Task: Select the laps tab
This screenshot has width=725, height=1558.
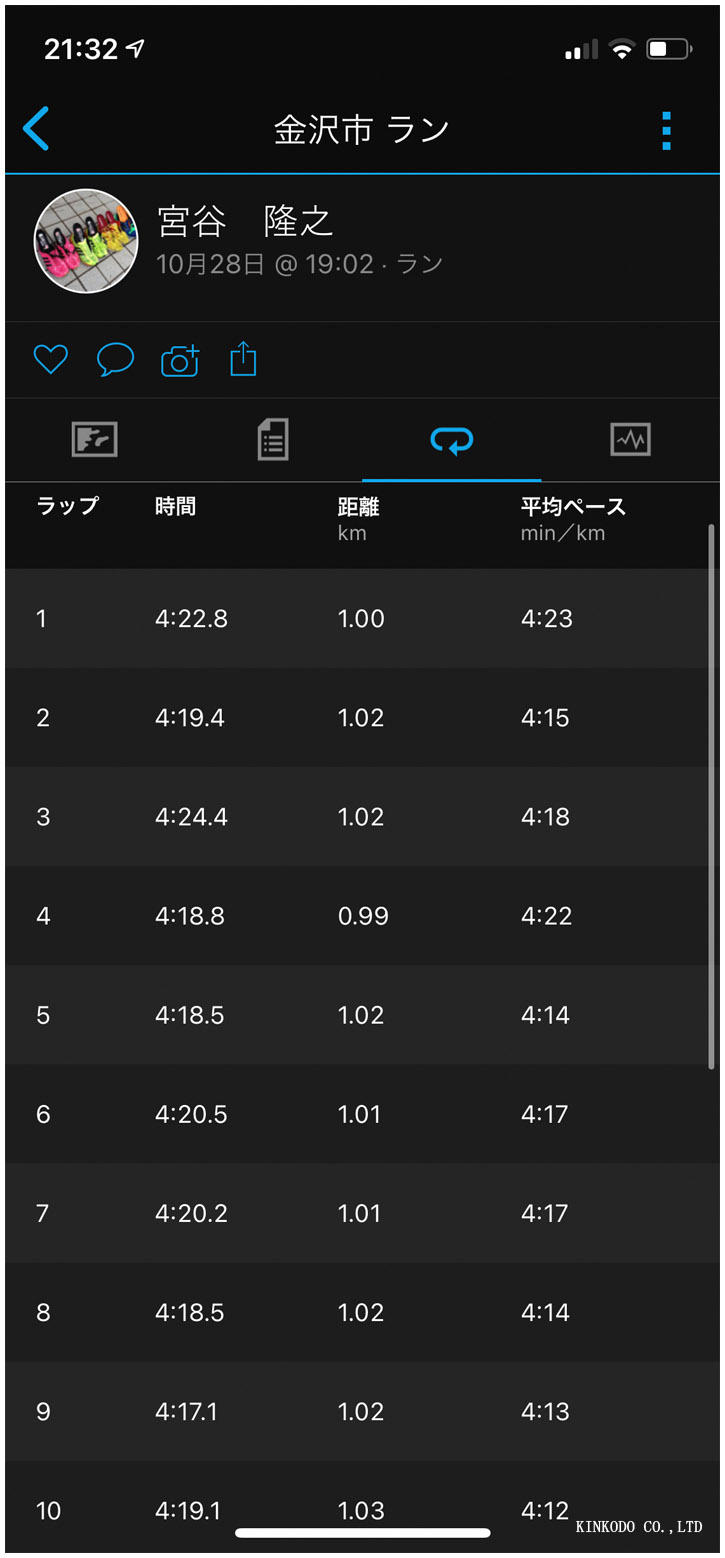Action: click(x=452, y=440)
